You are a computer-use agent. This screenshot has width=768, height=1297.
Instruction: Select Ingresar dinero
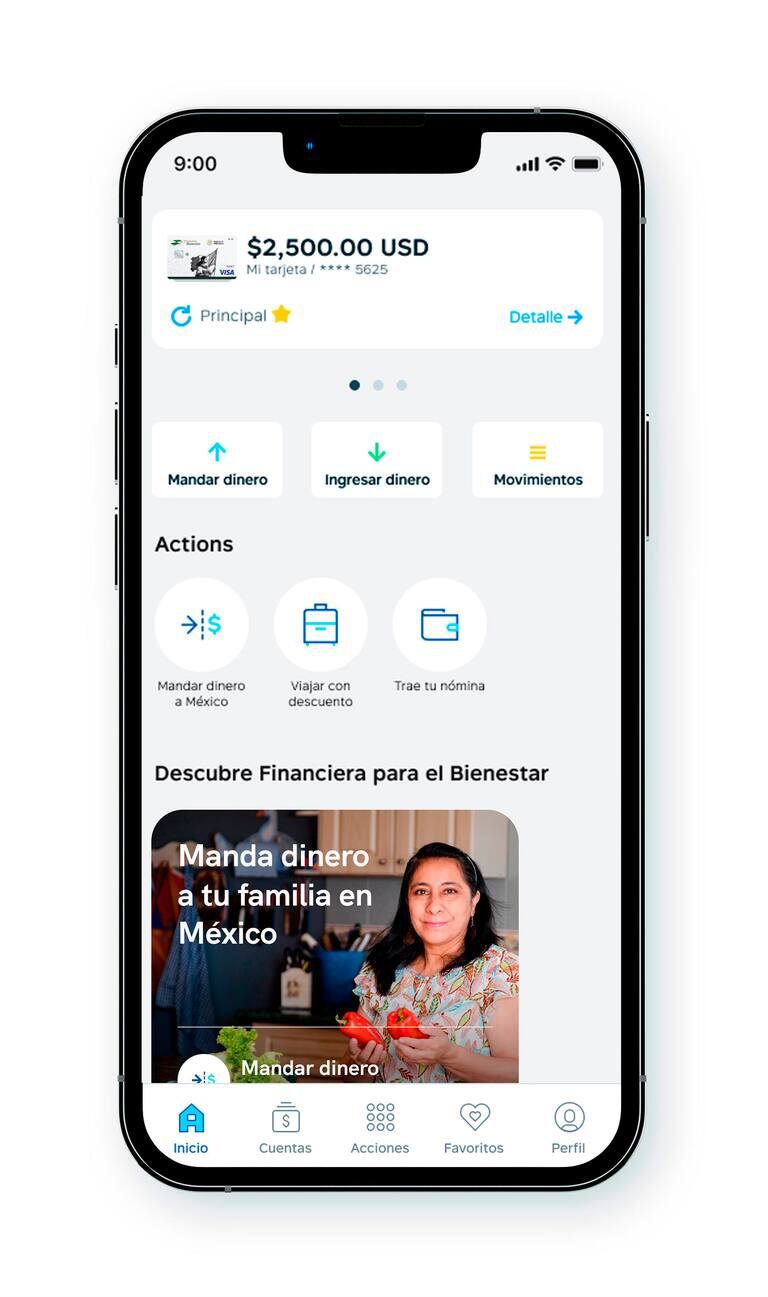click(x=377, y=461)
